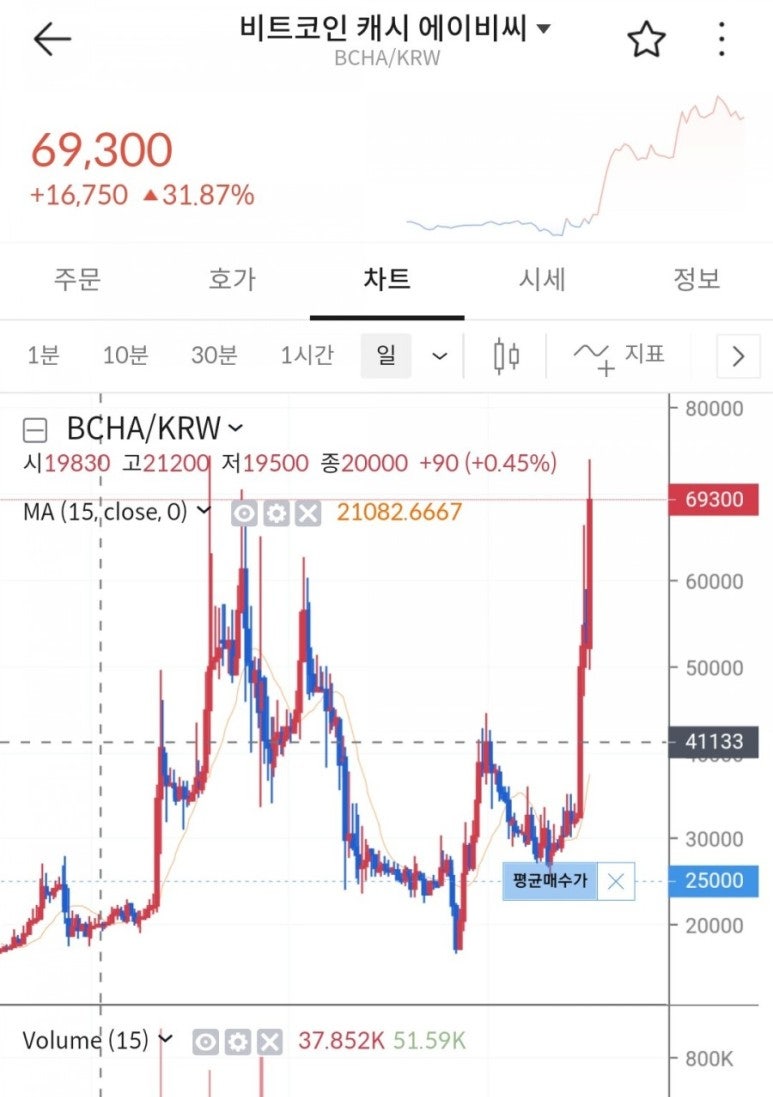773x1097 pixels.
Task: Open the 일 timeframe dropdown chevron
Action: tap(438, 356)
